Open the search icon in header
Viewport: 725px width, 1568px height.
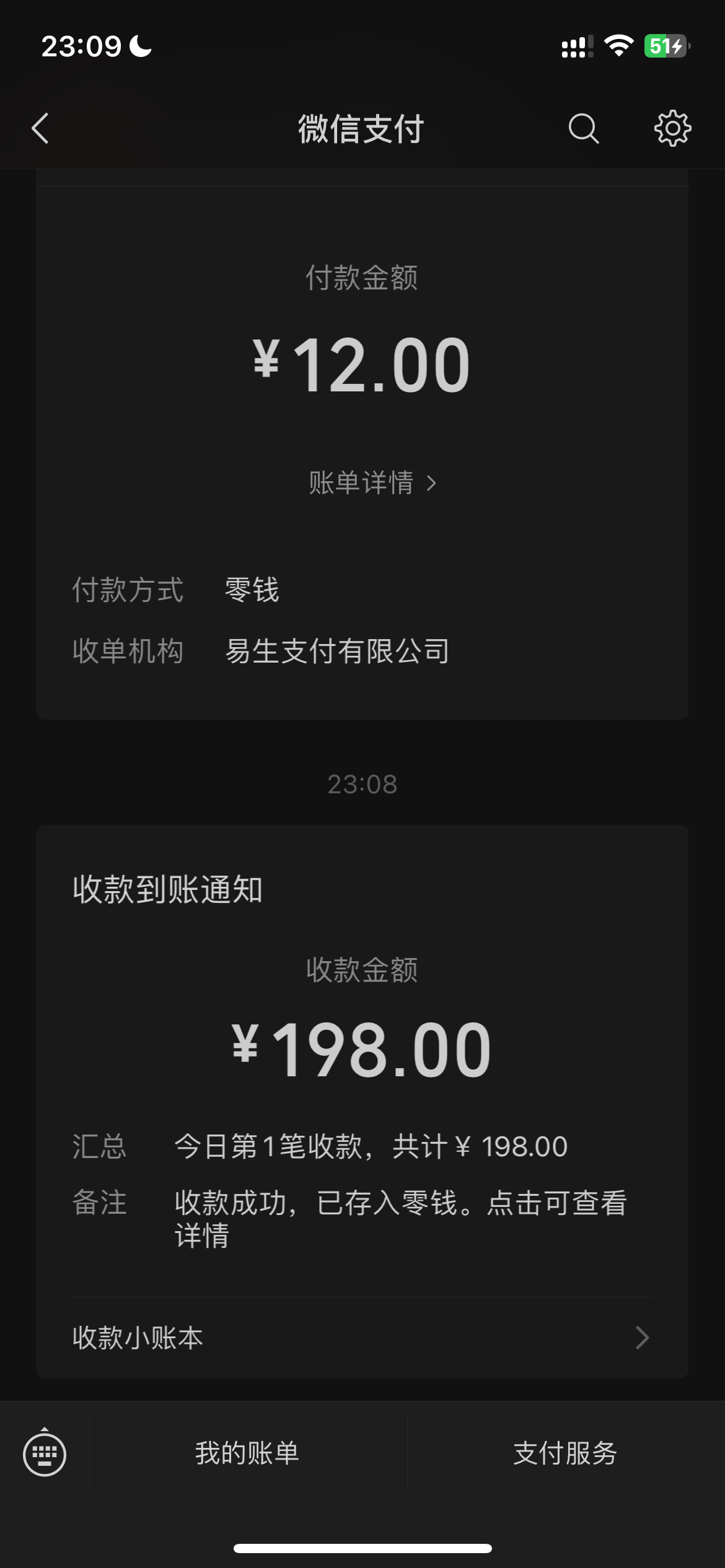point(583,129)
